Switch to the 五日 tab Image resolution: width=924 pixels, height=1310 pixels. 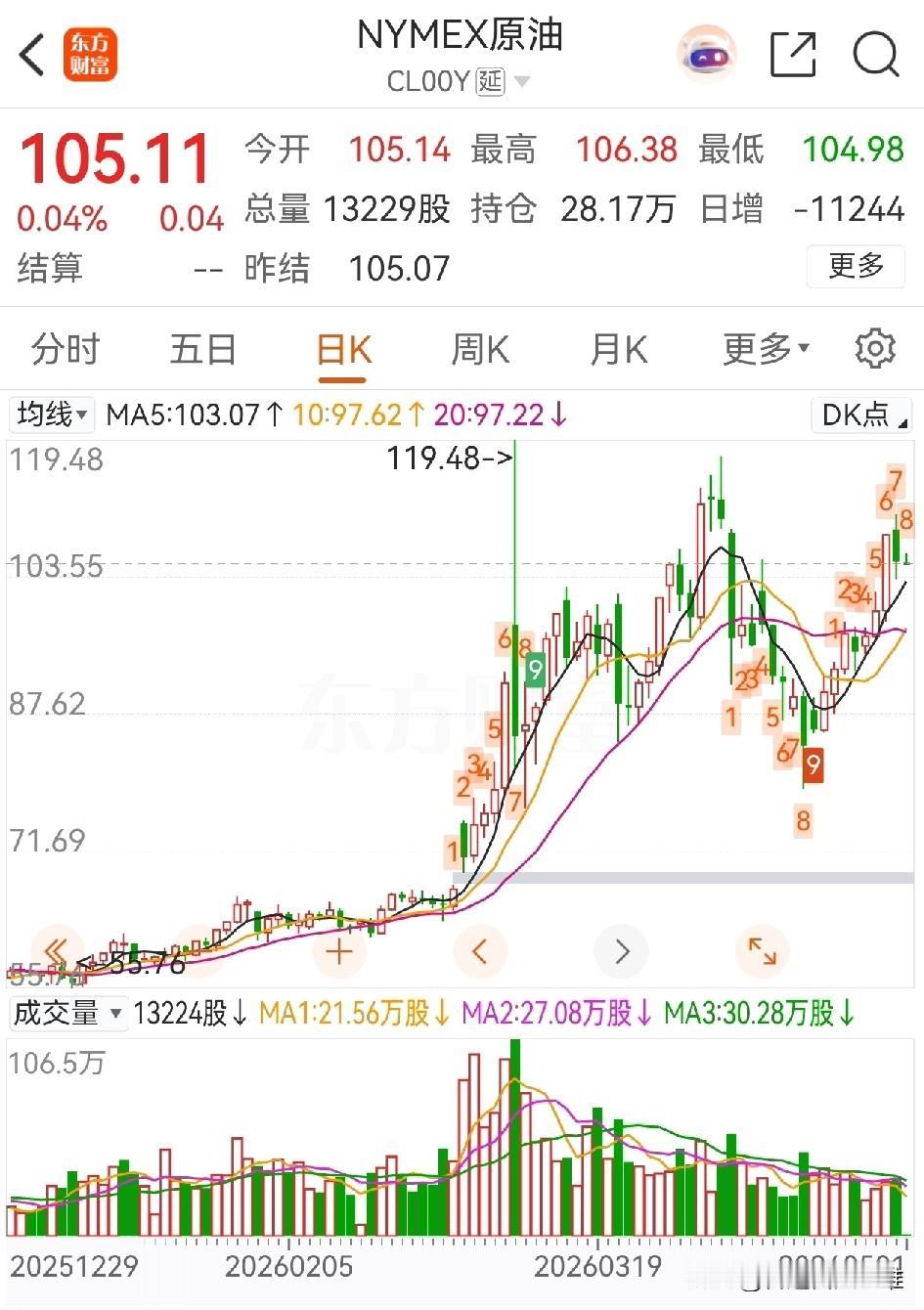tap(202, 349)
